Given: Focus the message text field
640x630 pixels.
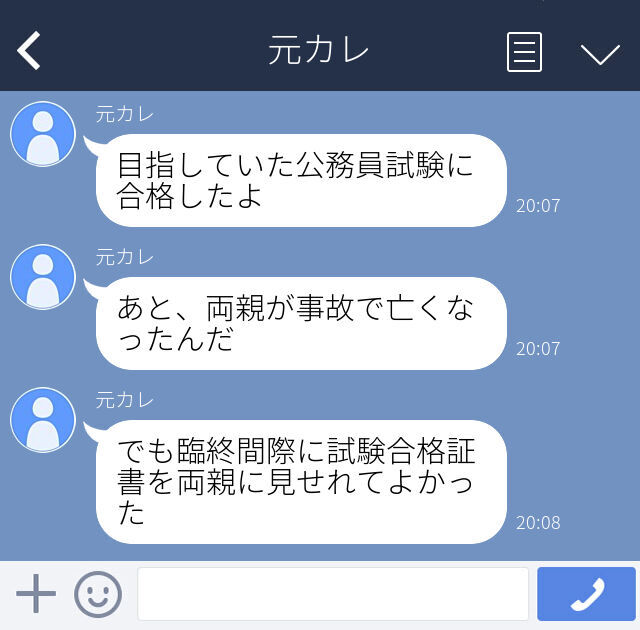Looking at the screenshot, I should 332,594.
